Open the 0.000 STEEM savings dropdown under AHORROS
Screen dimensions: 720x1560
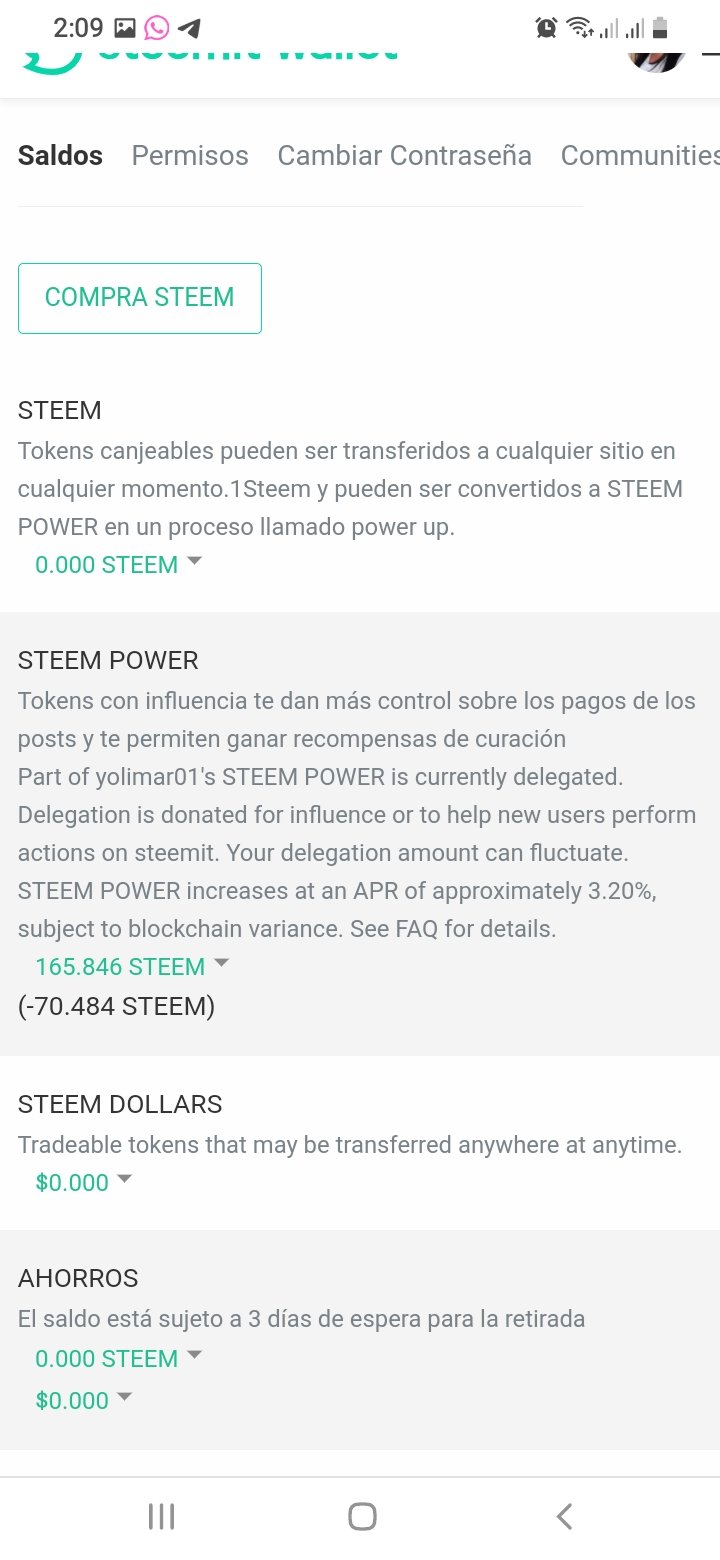pyautogui.click(x=118, y=1359)
